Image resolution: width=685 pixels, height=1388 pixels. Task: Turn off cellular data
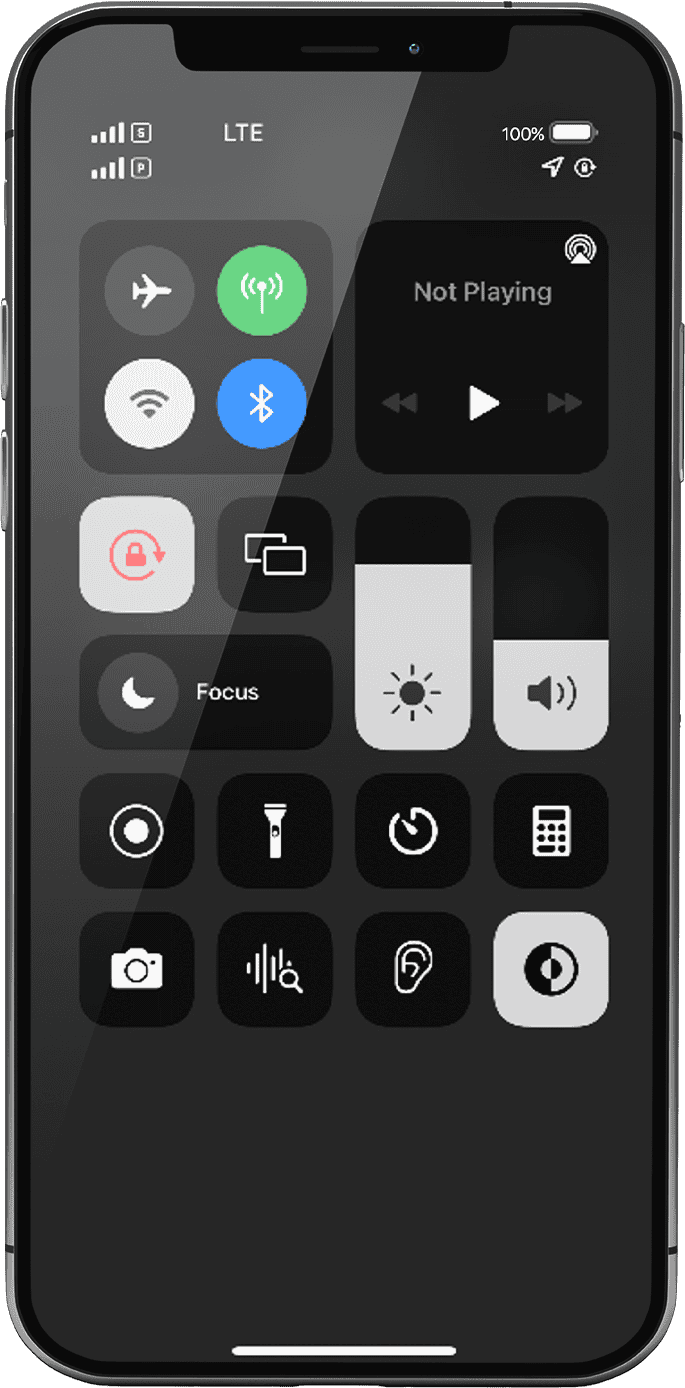[x=262, y=291]
